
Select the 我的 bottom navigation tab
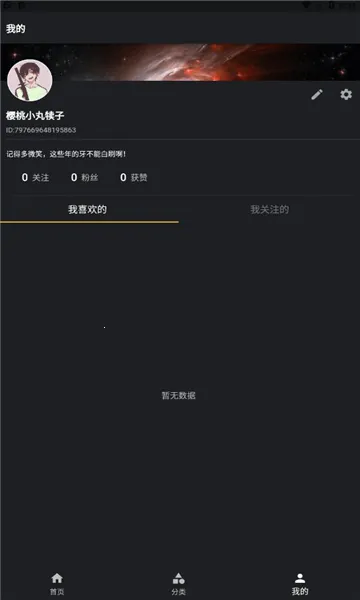pyautogui.click(x=300, y=584)
